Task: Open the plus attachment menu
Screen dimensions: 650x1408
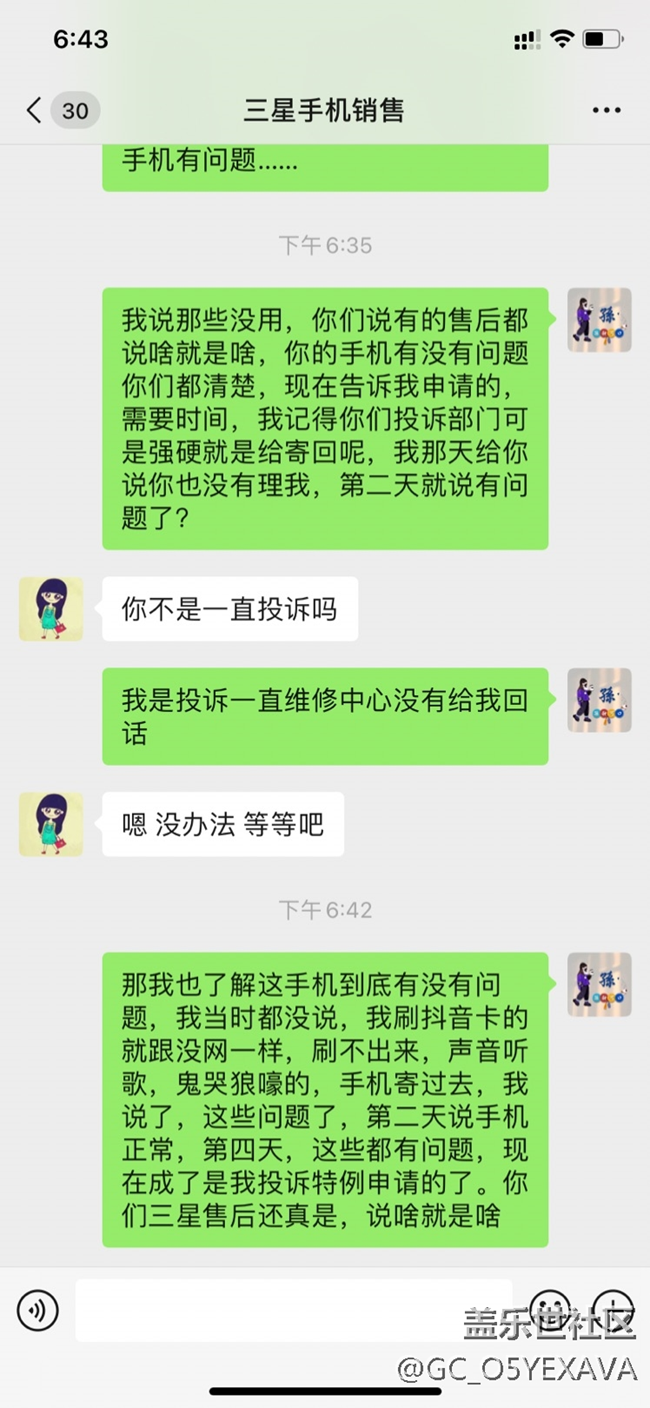Action: (x=611, y=1308)
